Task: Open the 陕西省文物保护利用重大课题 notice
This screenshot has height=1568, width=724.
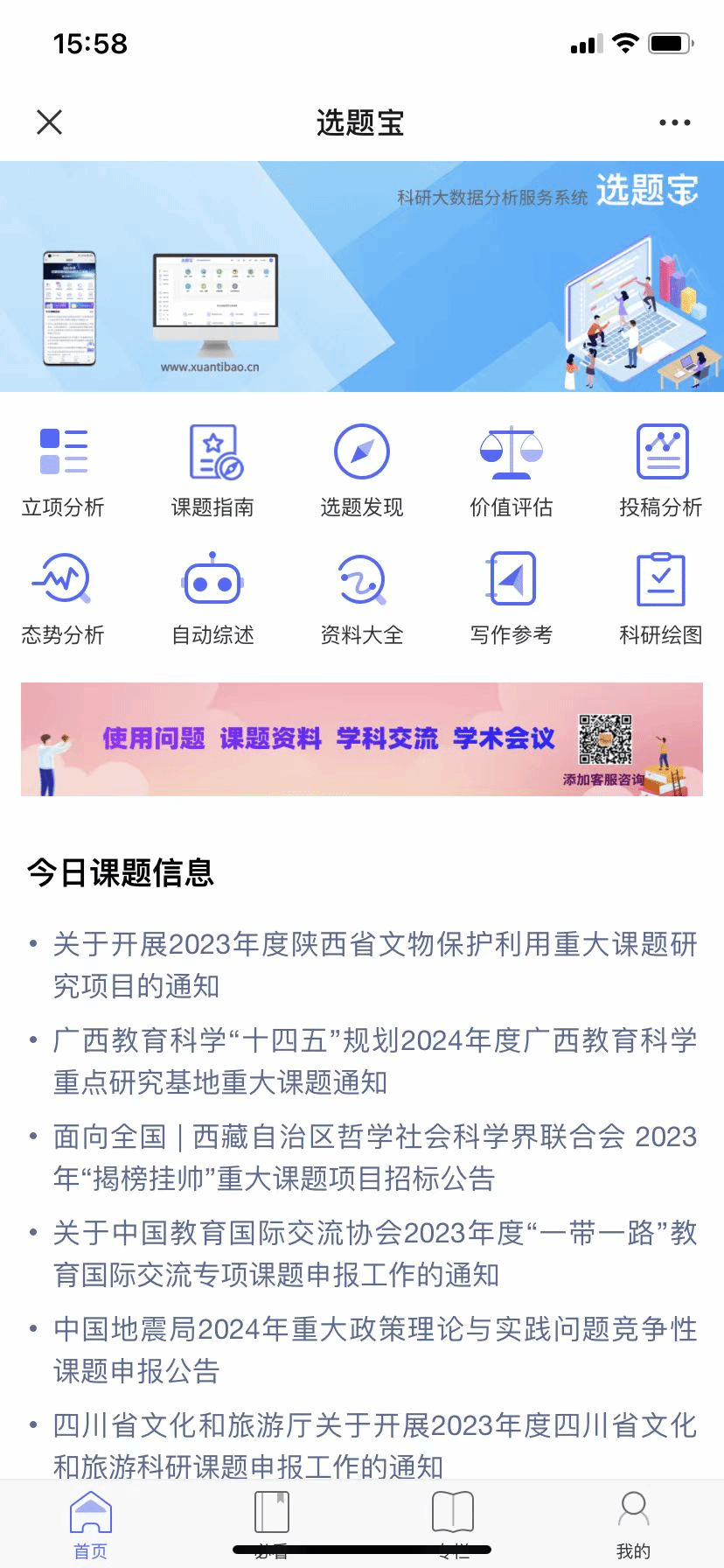Action: point(374,964)
